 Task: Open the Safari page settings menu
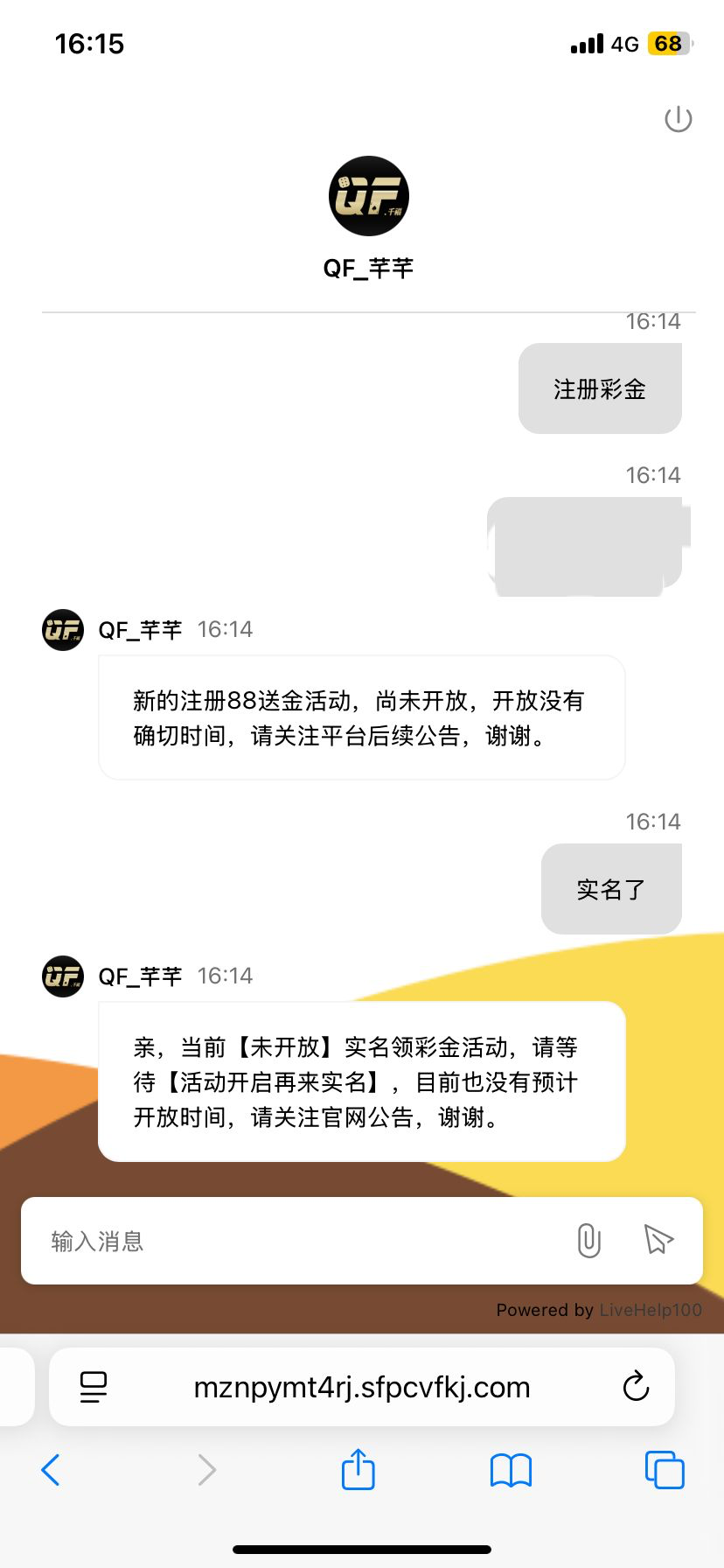tap(94, 1387)
